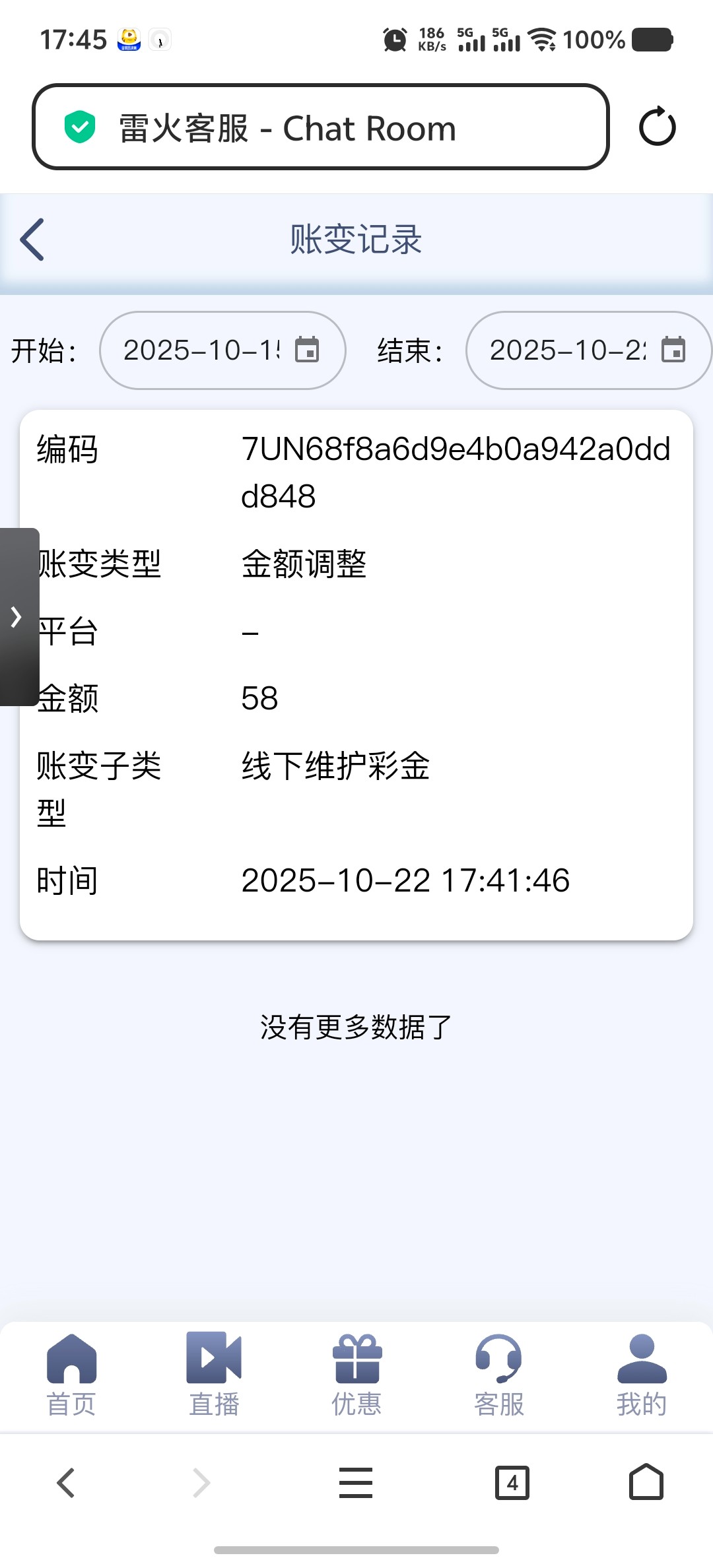The height and width of the screenshot is (1568, 713).
Task: Tap the browser back arrow
Action: point(66,1483)
